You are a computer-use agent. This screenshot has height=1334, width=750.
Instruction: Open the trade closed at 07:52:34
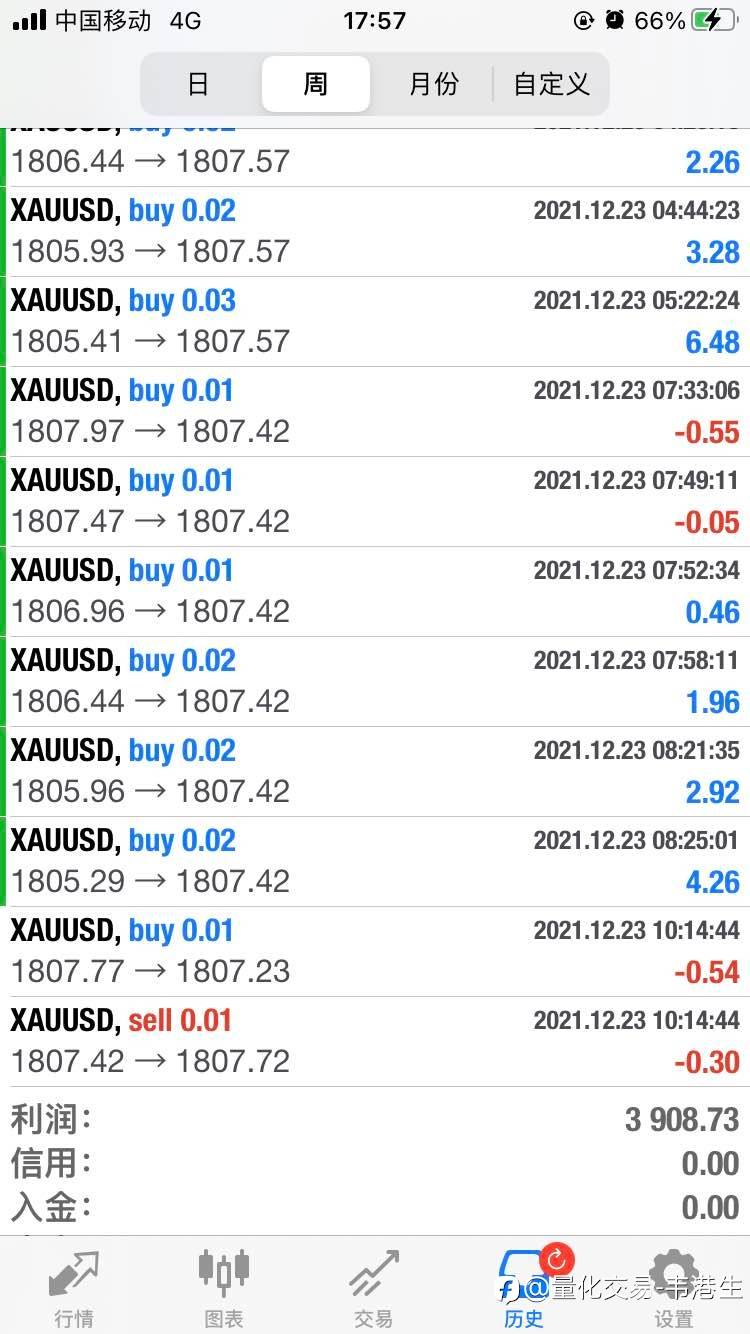(x=375, y=592)
